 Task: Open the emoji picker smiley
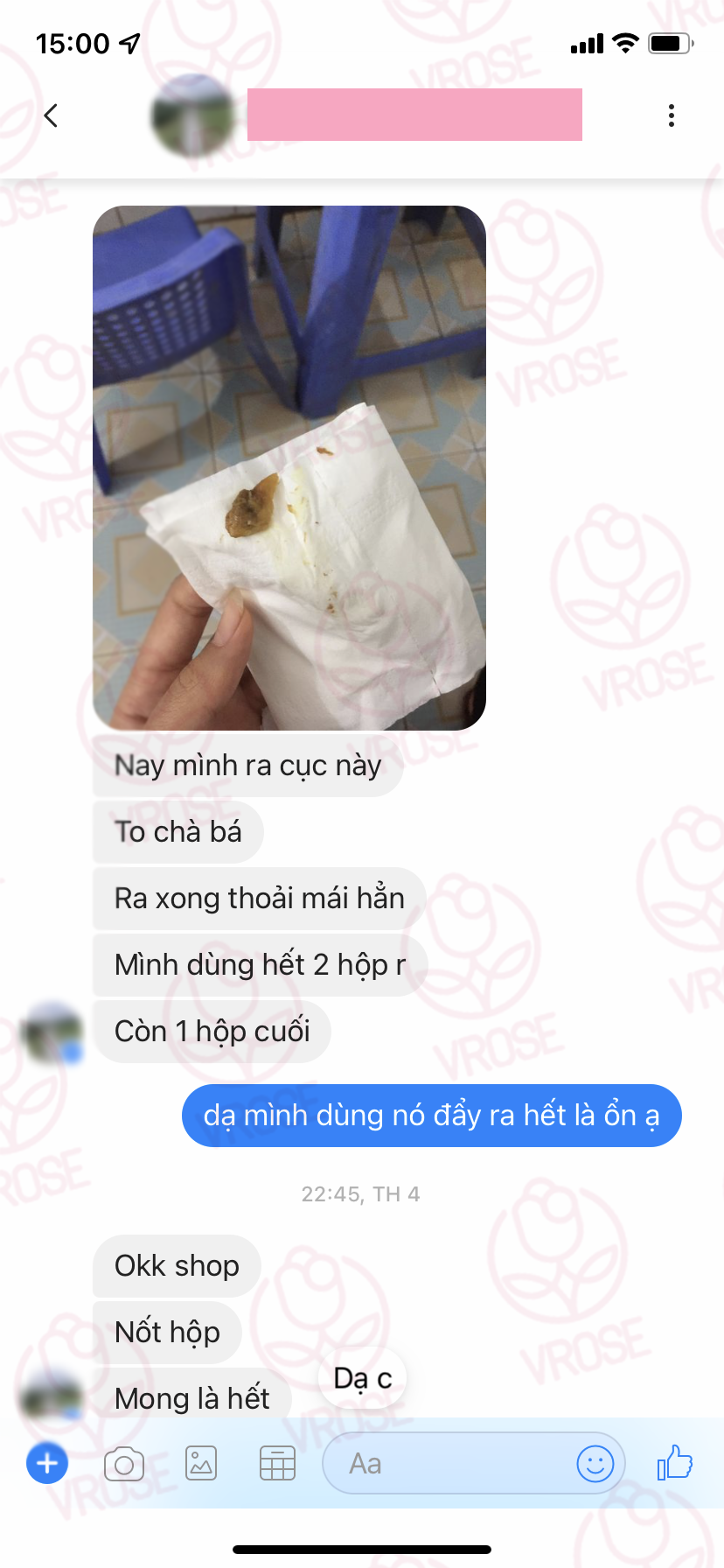[x=595, y=1463]
